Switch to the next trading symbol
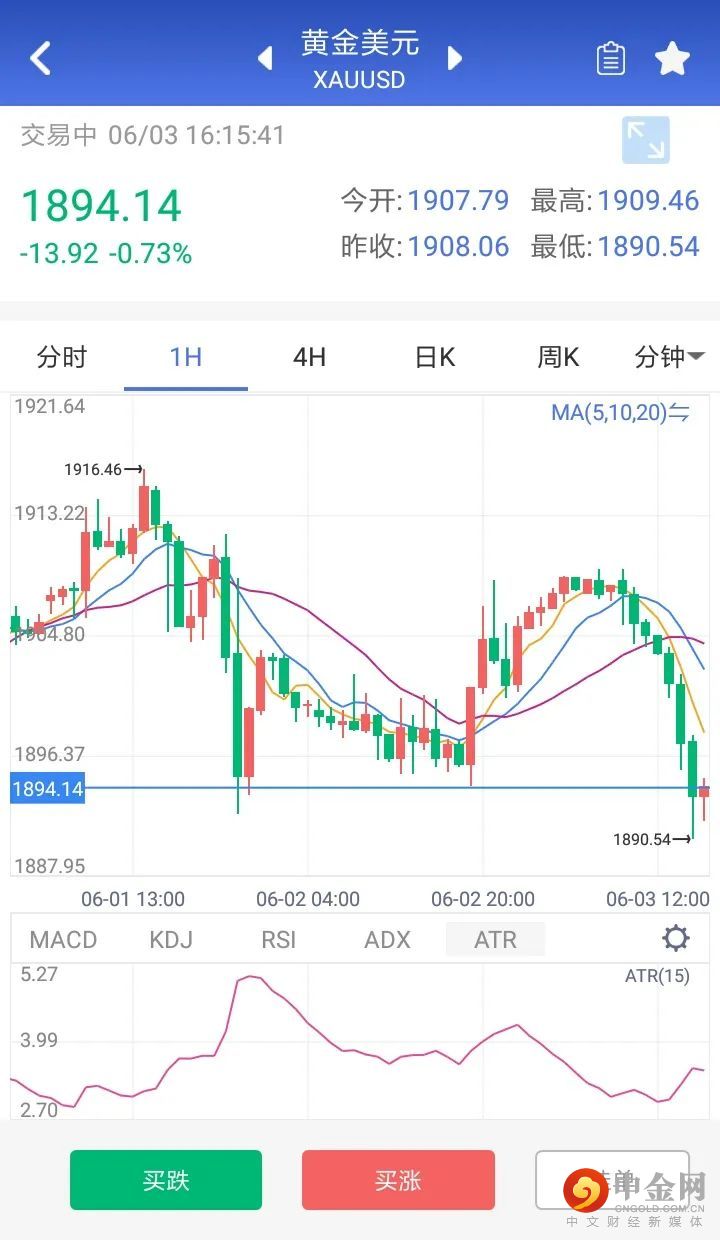This screenshot has height=1240, width=720. pyautogui.click(x=455, y=58)
